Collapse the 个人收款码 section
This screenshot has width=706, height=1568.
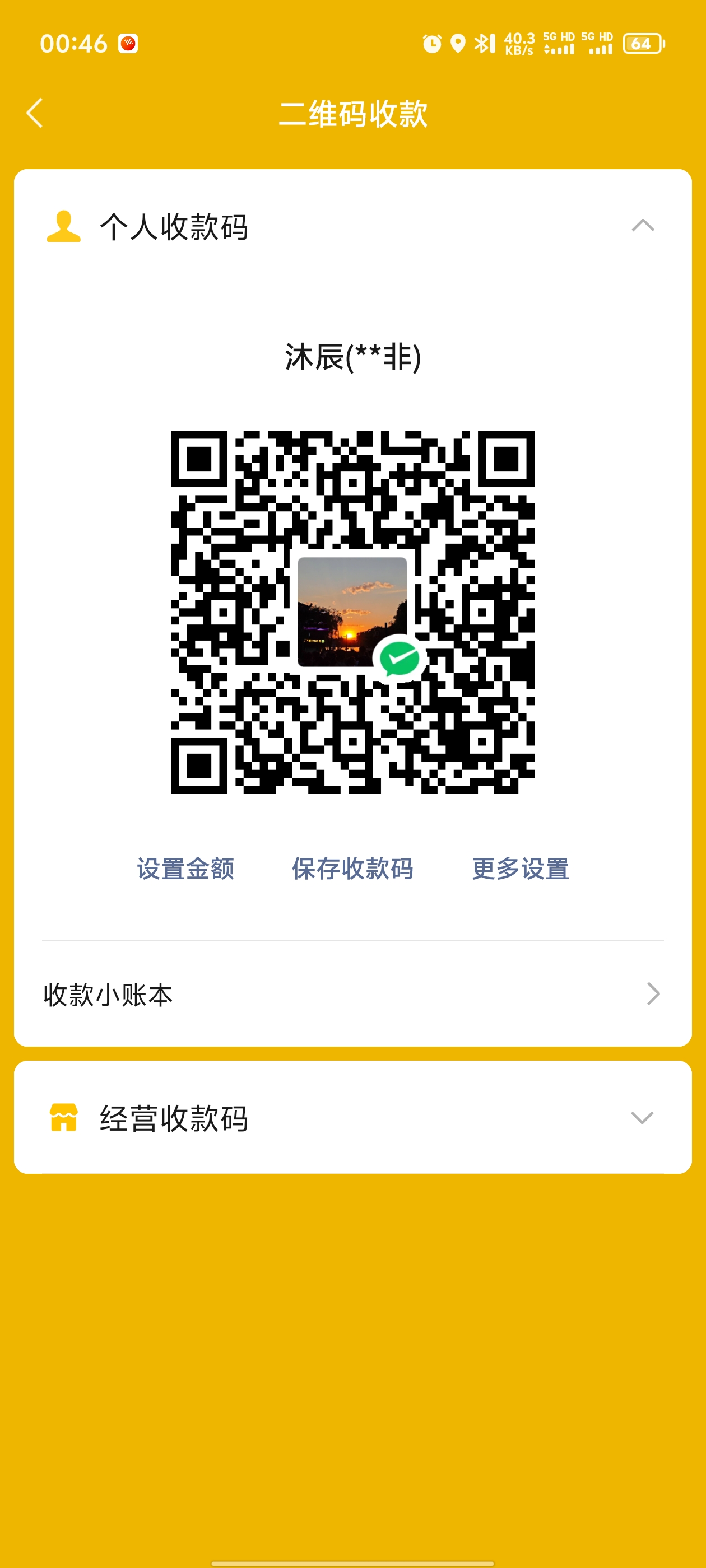click(x=642, y=226)
